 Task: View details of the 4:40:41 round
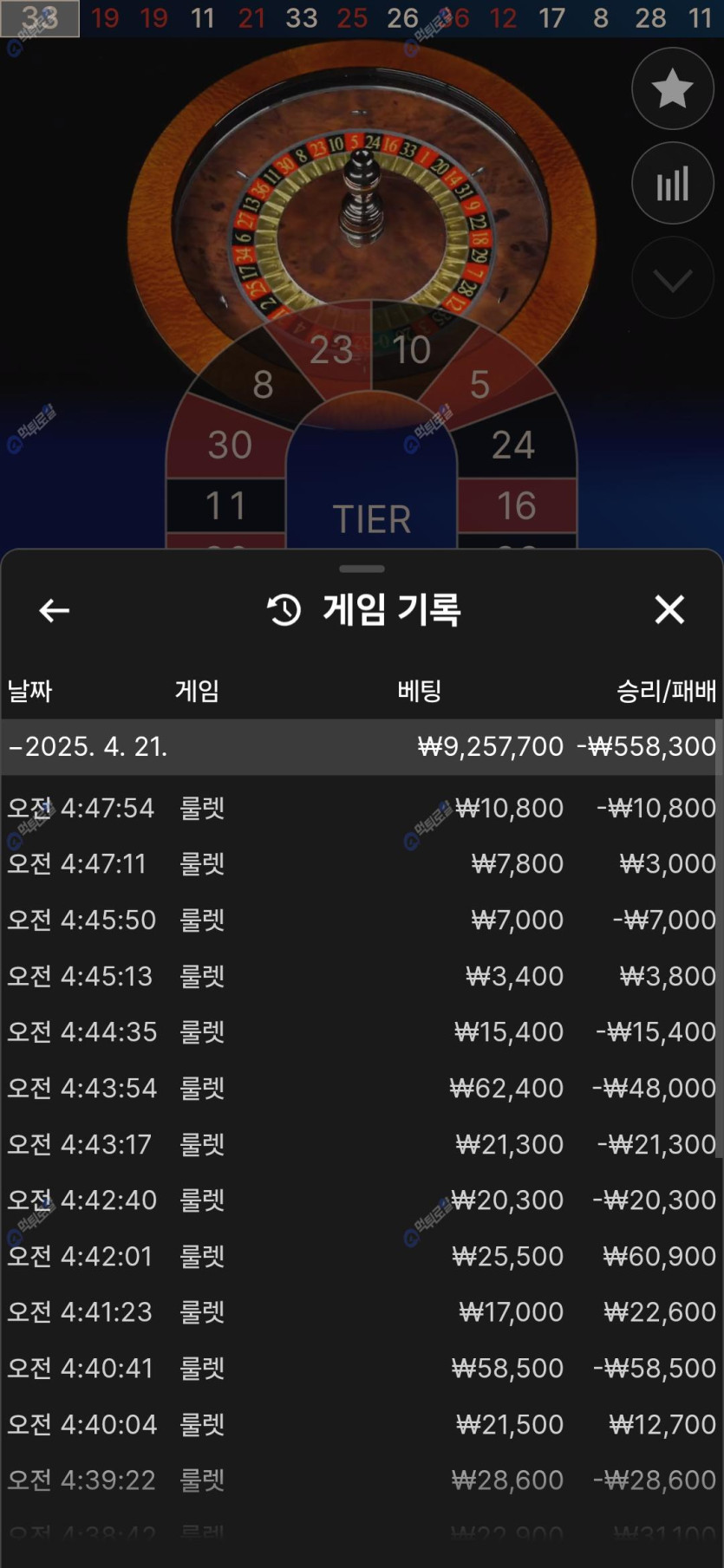361,1368
